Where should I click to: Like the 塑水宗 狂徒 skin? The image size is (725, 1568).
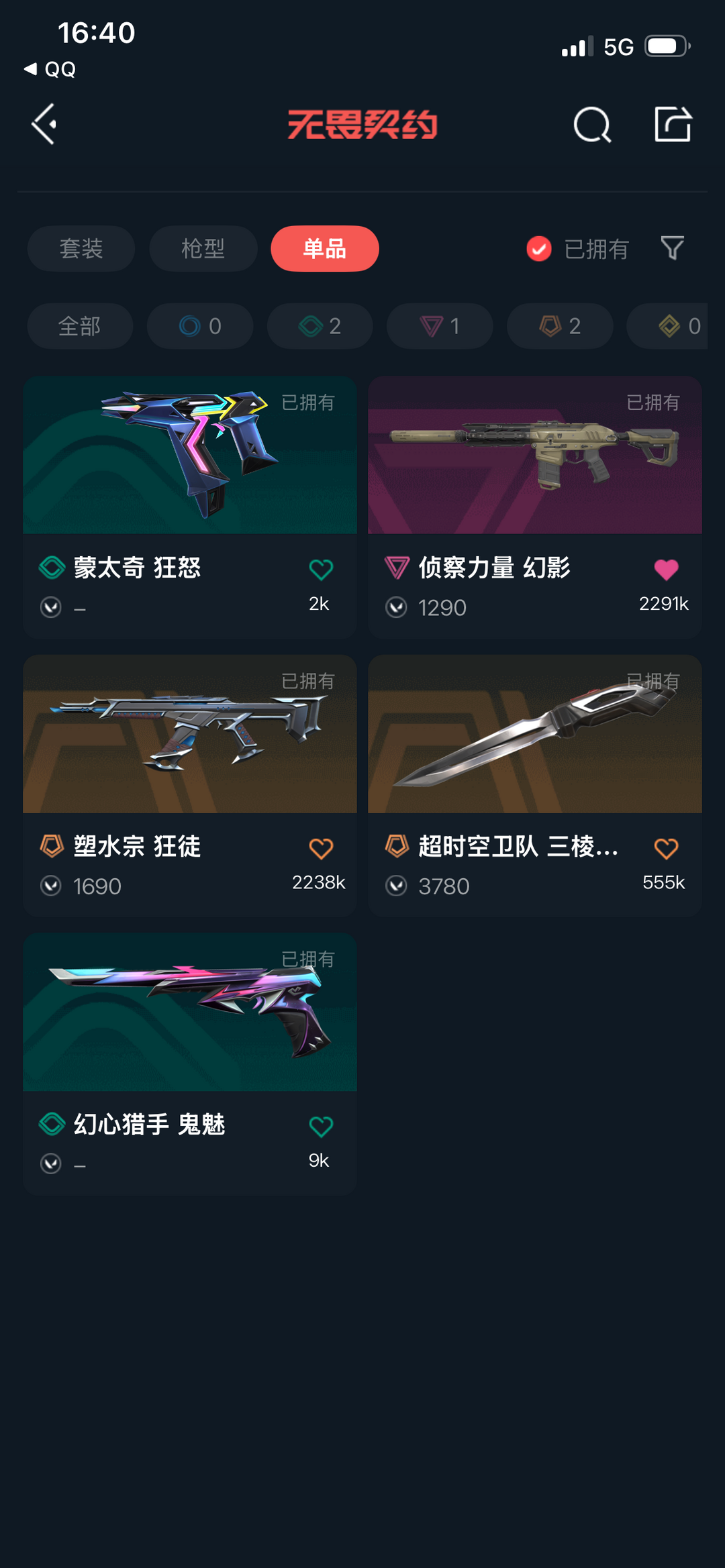pyautogui.click(x=321, y=849)
